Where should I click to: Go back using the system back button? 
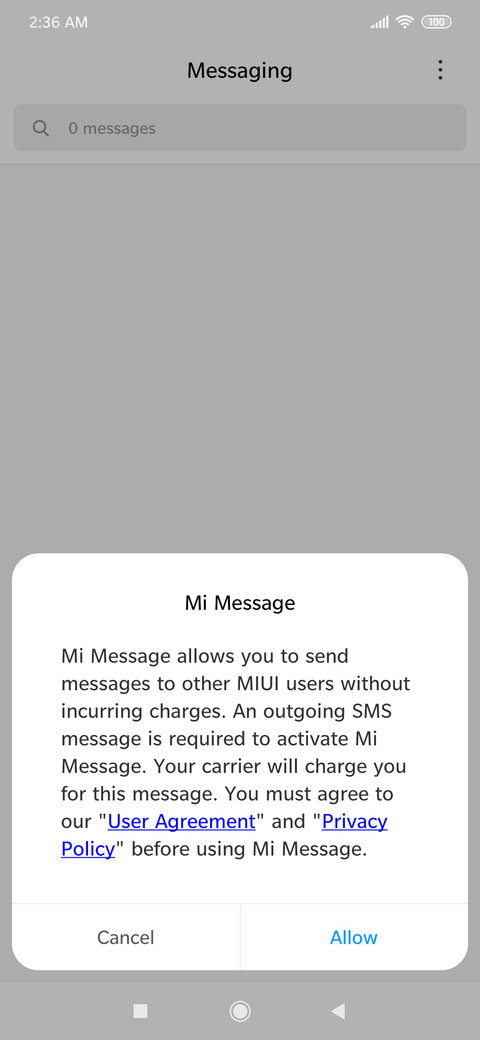click(x=338, y=1011)
